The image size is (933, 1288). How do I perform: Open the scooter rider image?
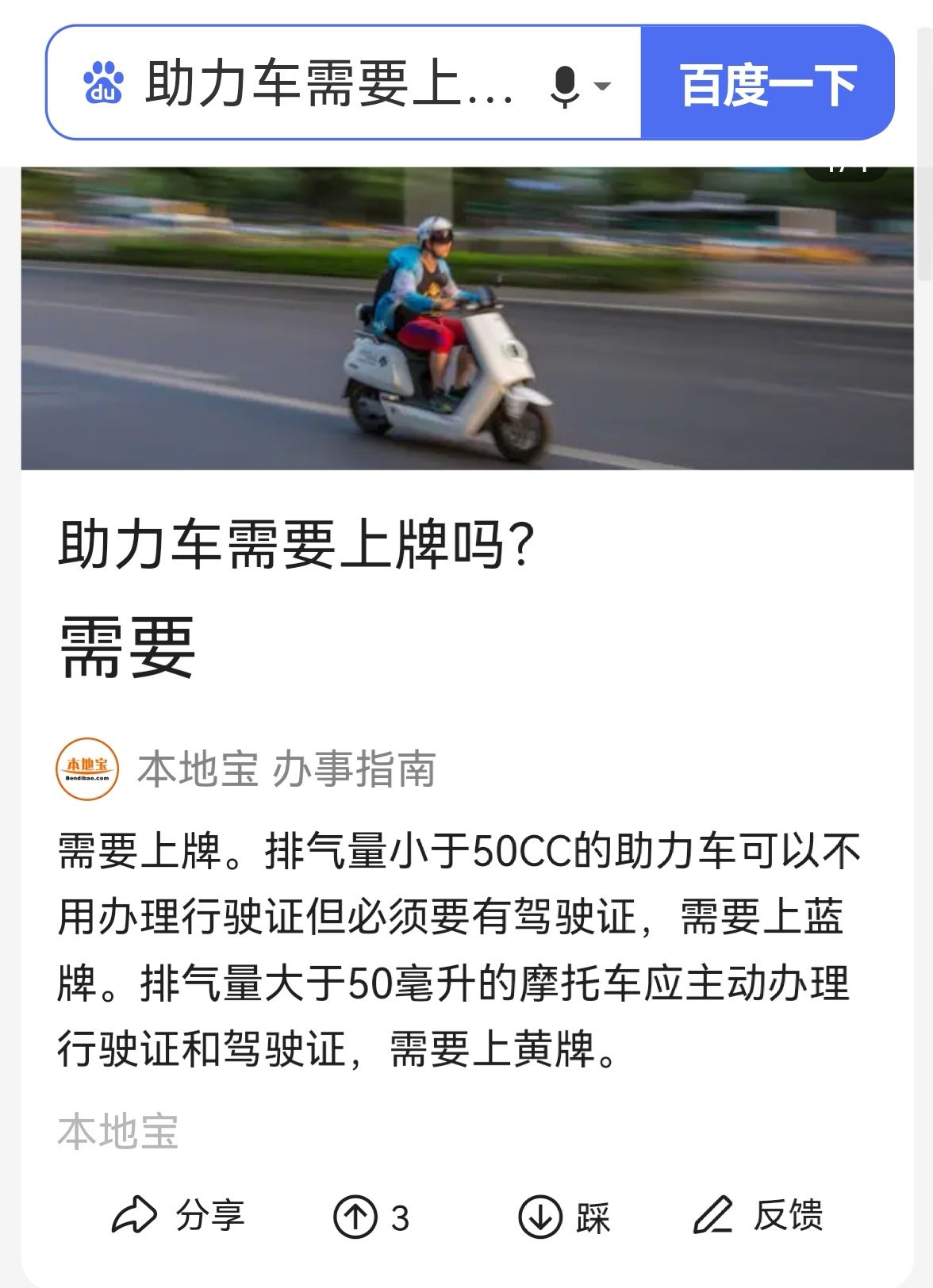(x=466, y=319)
